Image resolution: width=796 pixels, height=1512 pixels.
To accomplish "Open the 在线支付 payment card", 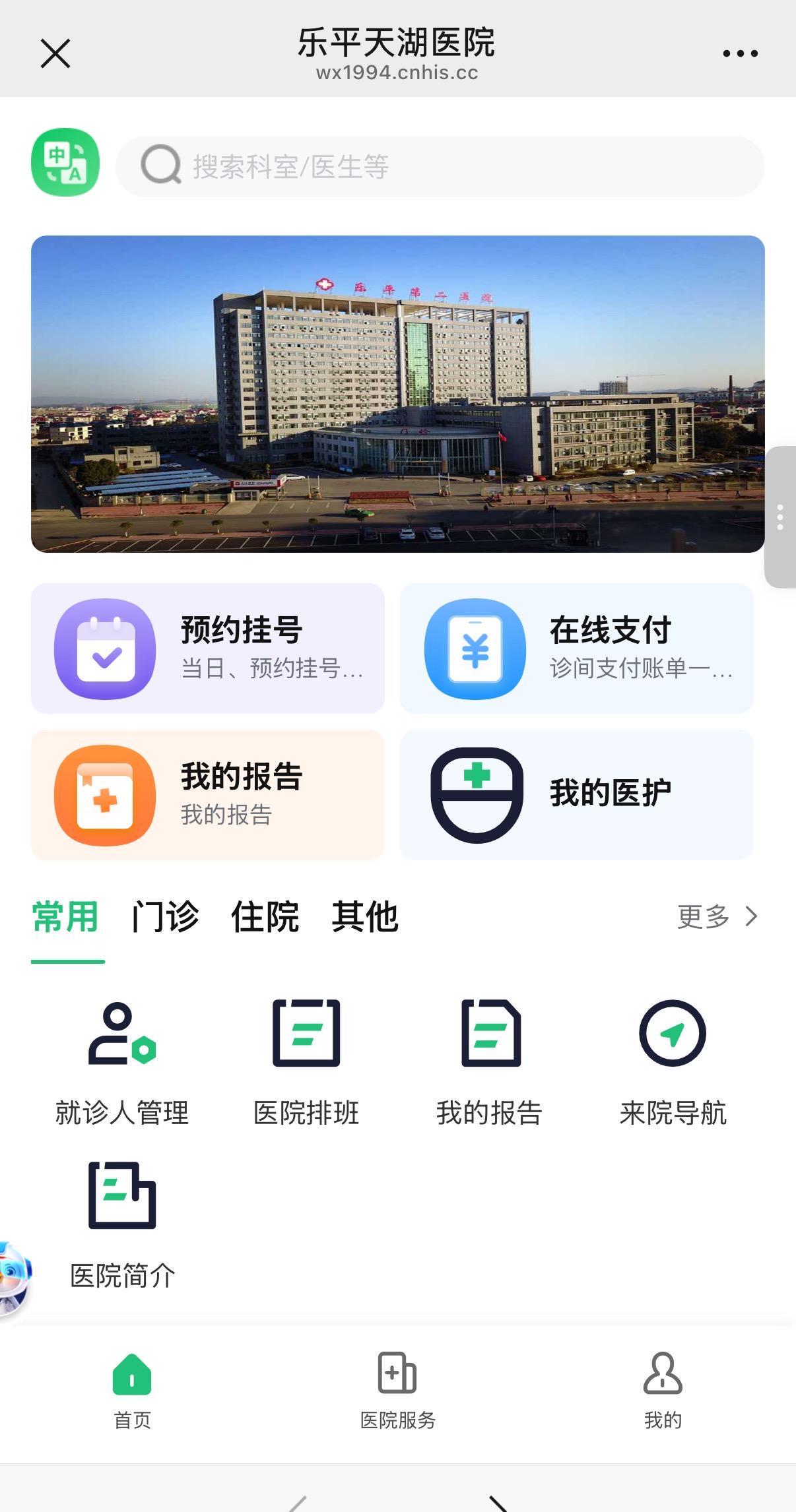I will 576,648.
